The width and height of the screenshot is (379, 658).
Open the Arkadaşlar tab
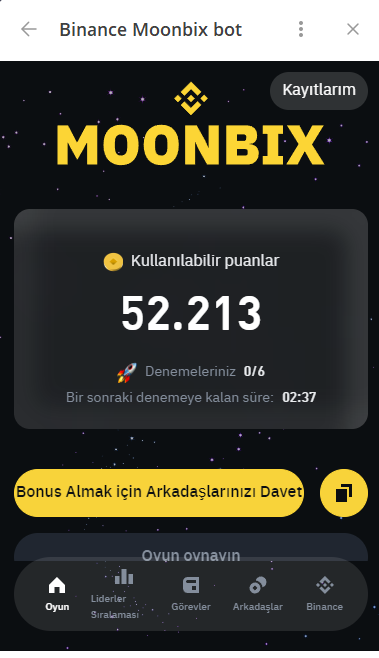point(258,594)
